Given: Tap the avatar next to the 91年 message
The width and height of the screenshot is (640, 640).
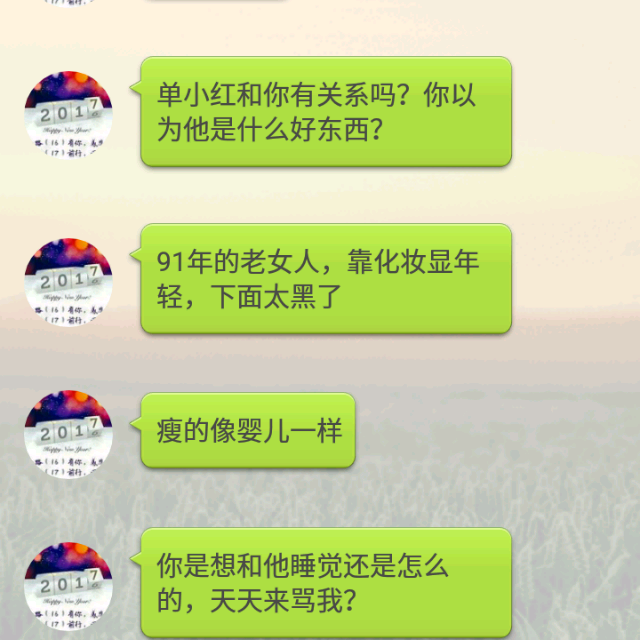Looking at the screenshot, I should (x=68, y=282).
